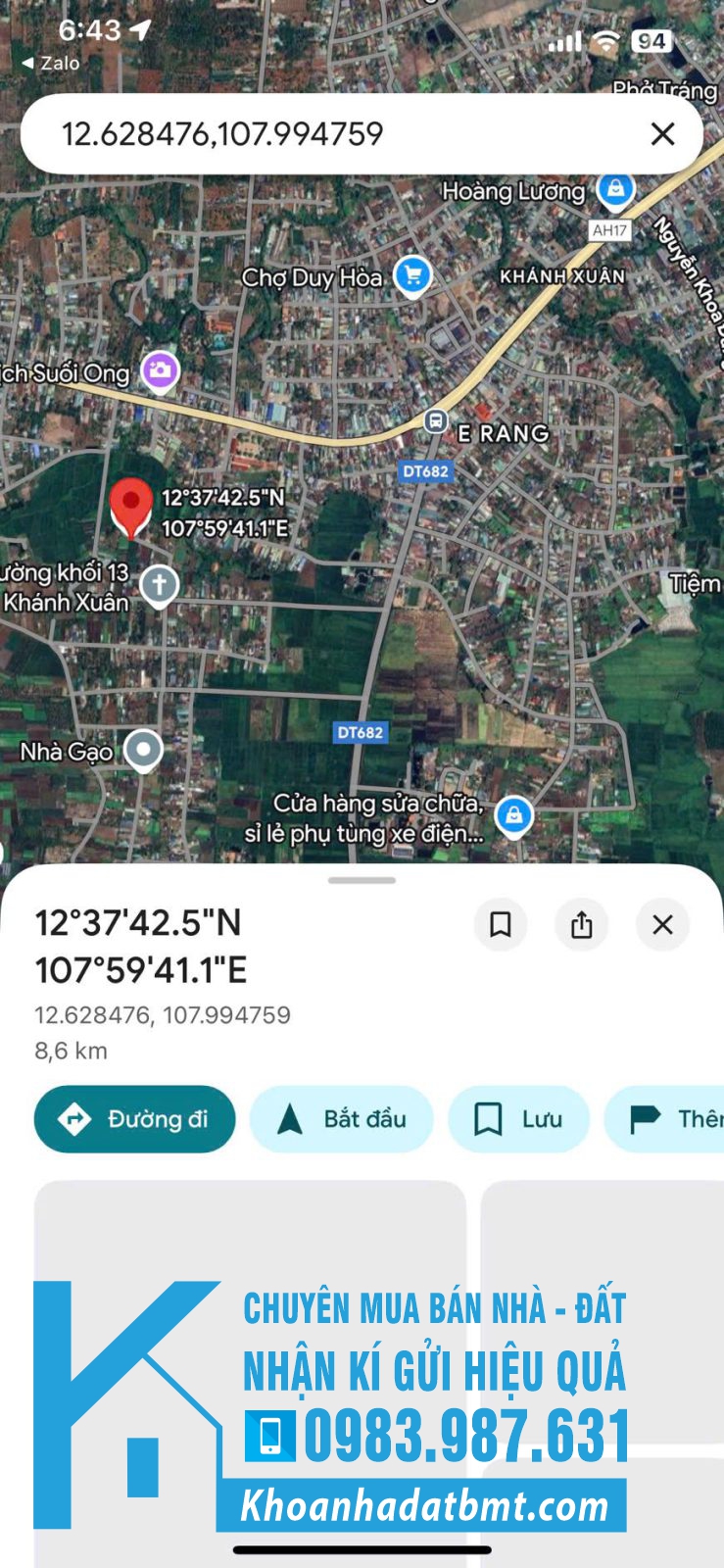Return to Zalo app
The height and width of the screenshot is (1568, 724).
(51, 63)
